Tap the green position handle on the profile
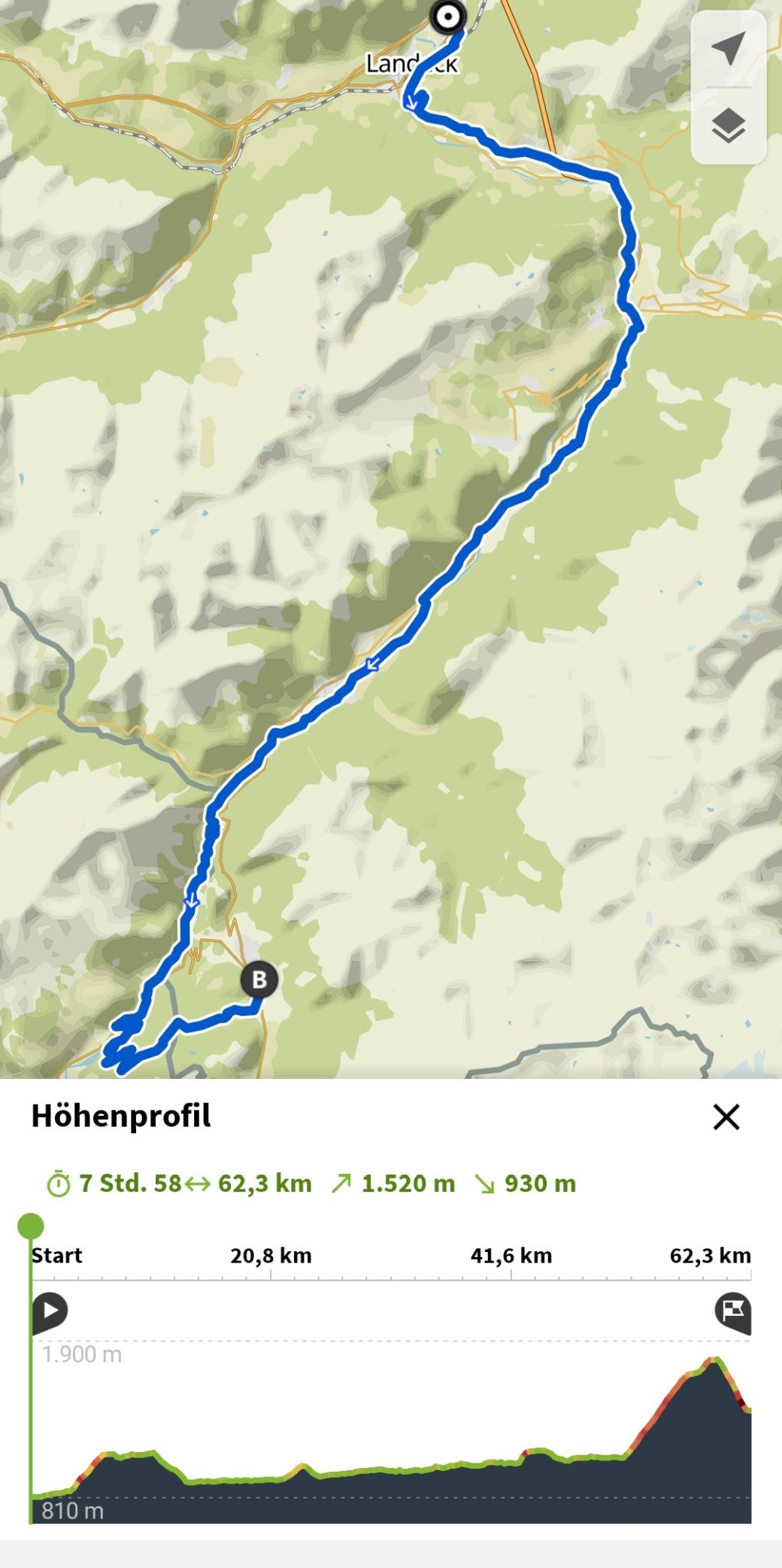This screenshot has height=1568, width=782. pos(31,1226)
